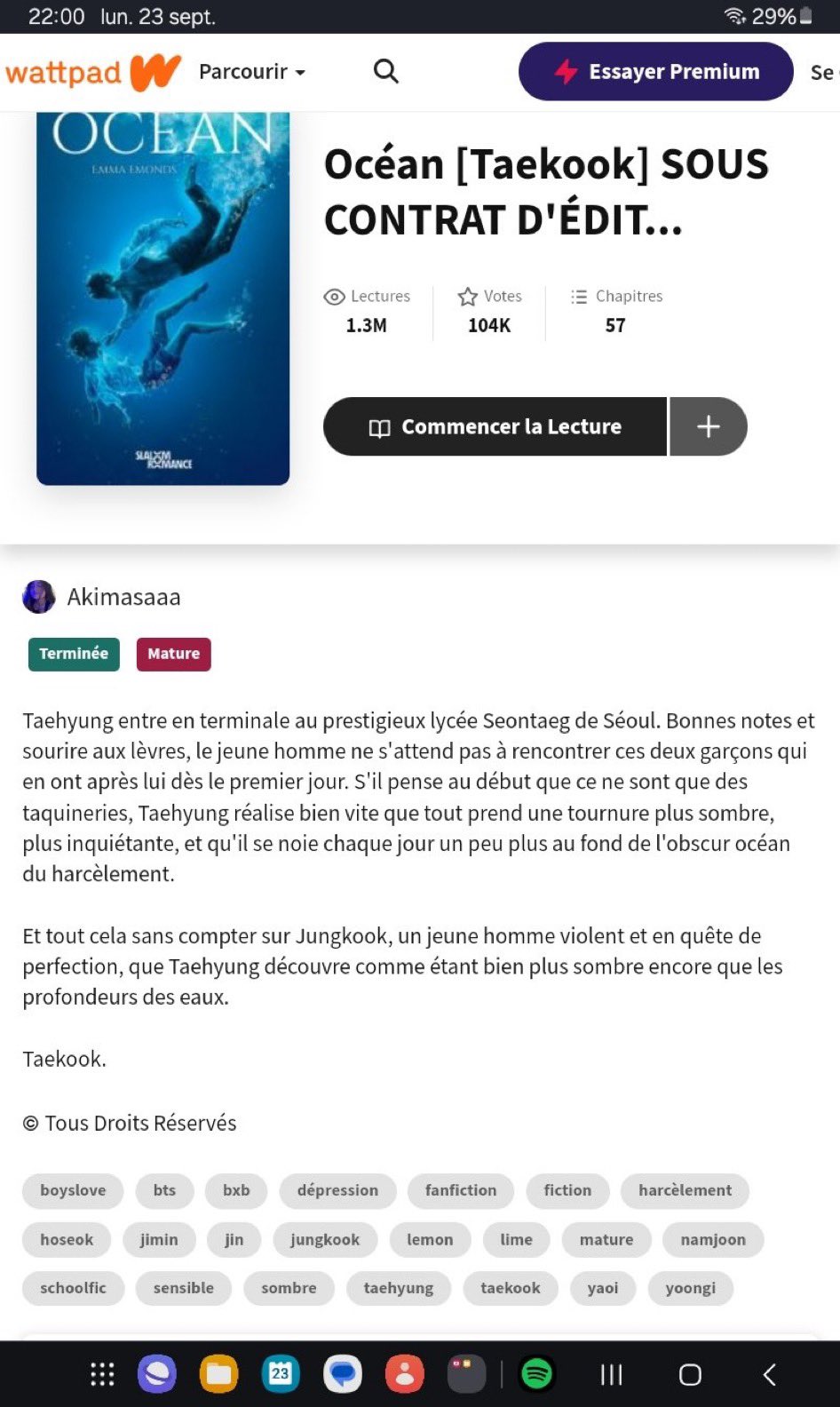This screenshot has width=840, height=1407.
Task: Open the harcèlement tag
Action: pyautogui.click(x=685, y=1190)
